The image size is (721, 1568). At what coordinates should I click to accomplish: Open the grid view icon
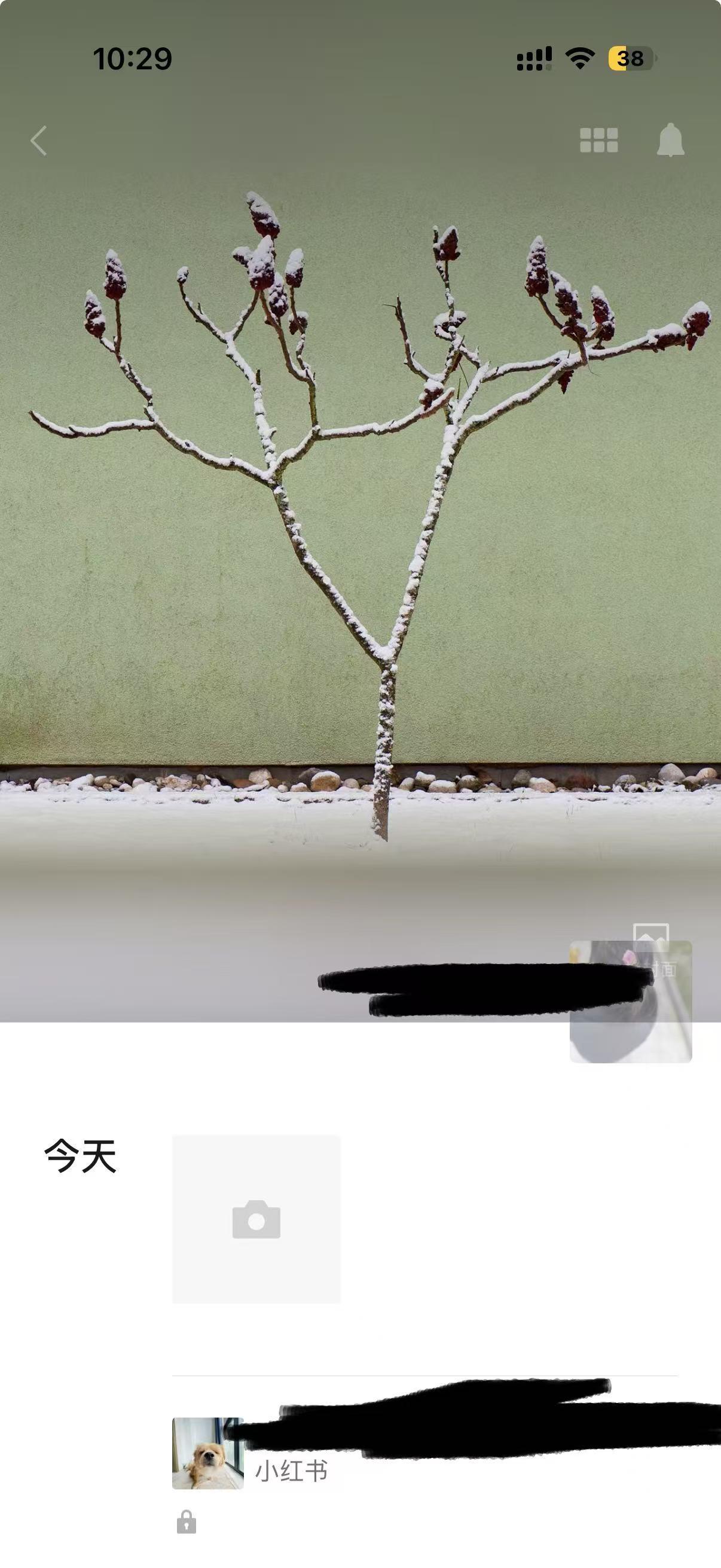point(598,141)
